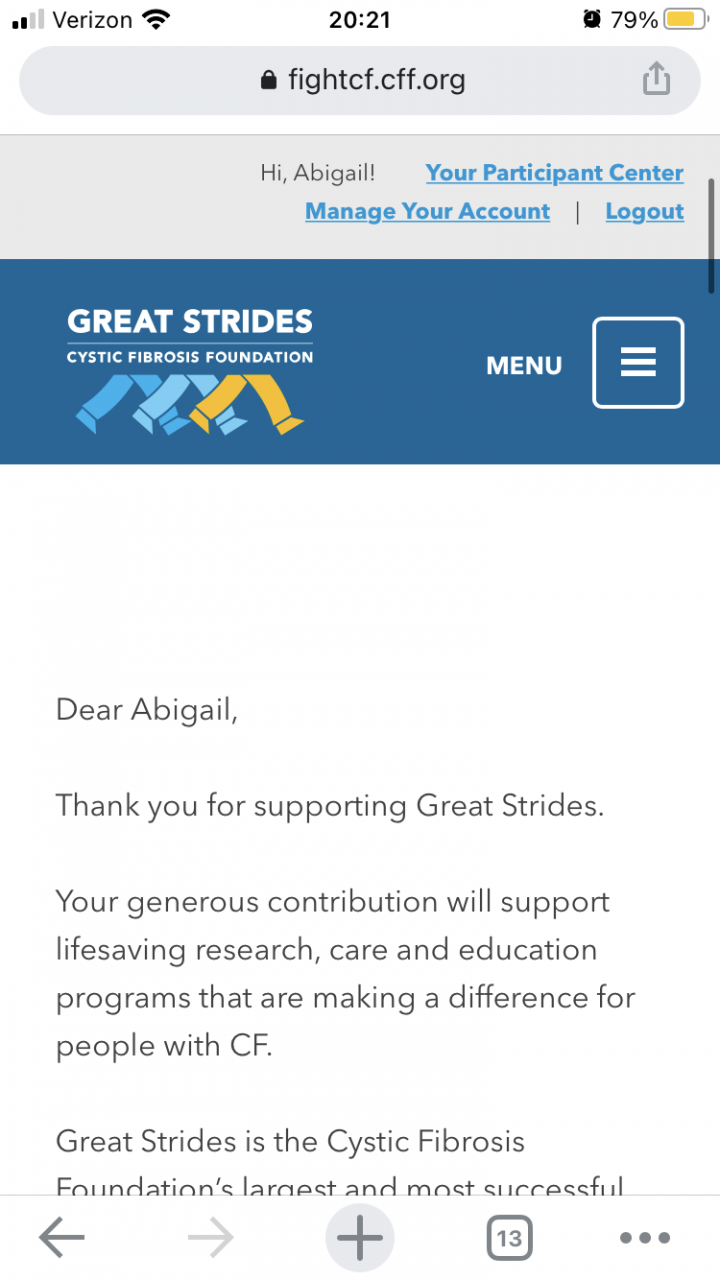View the 13 open tabs

click(x=509, y=1239)
